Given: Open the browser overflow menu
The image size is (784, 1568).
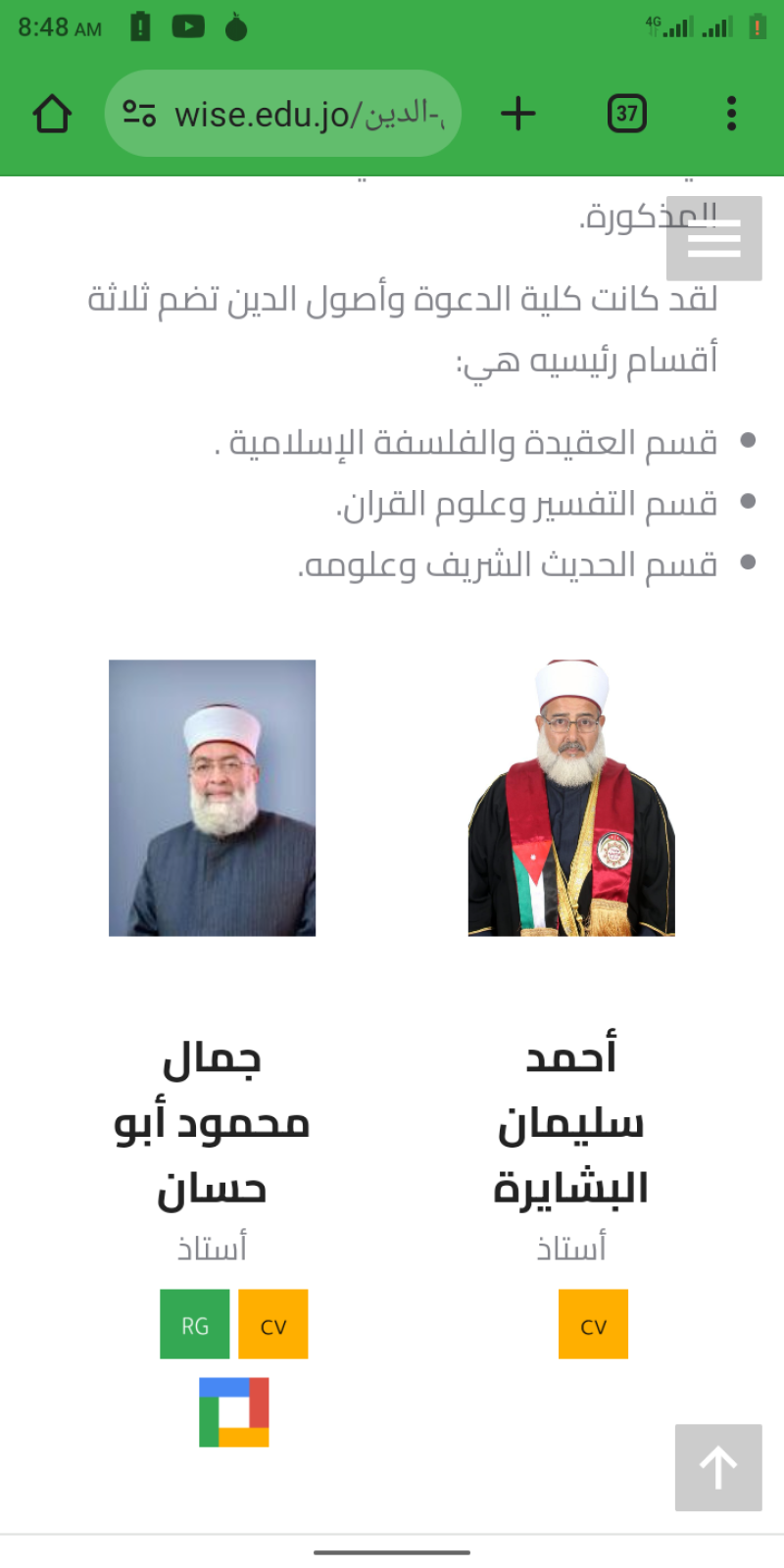Looking at the screenshot, I should 731,114.
